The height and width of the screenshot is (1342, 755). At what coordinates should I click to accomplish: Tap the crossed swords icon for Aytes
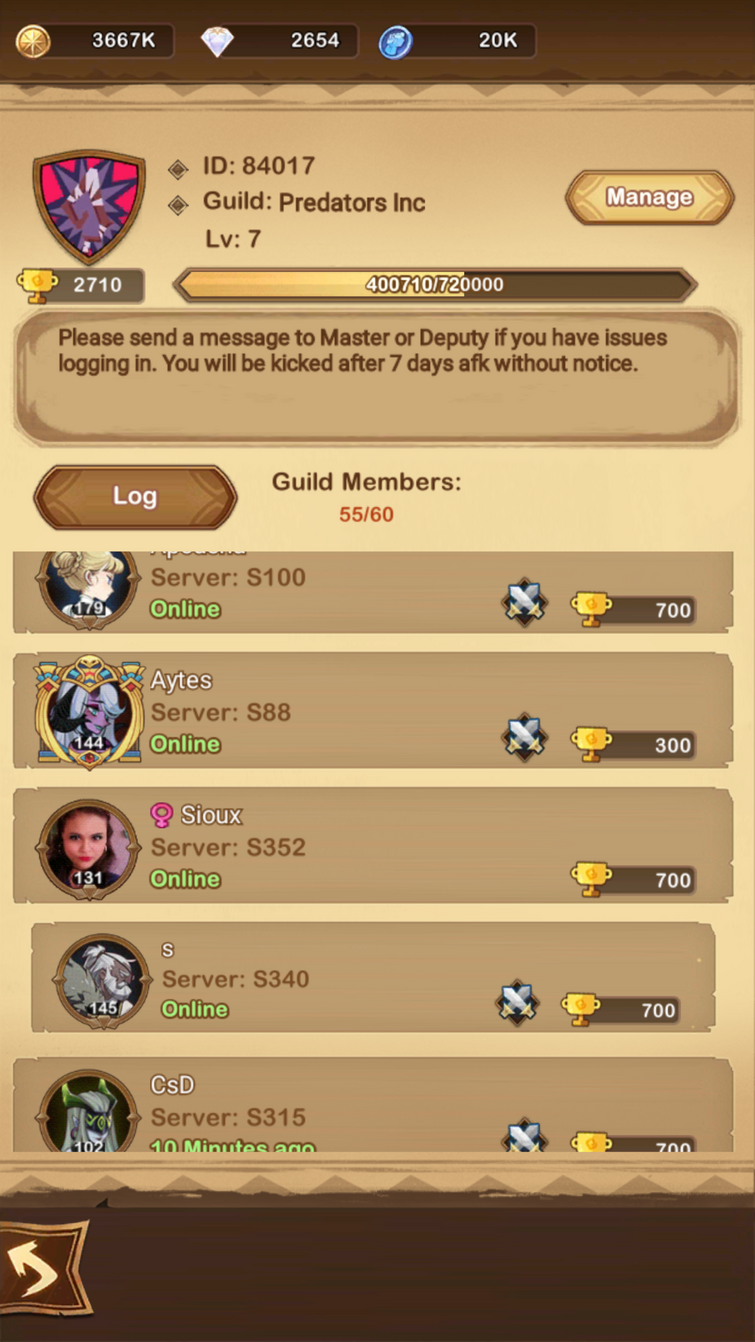coord(525,739)
